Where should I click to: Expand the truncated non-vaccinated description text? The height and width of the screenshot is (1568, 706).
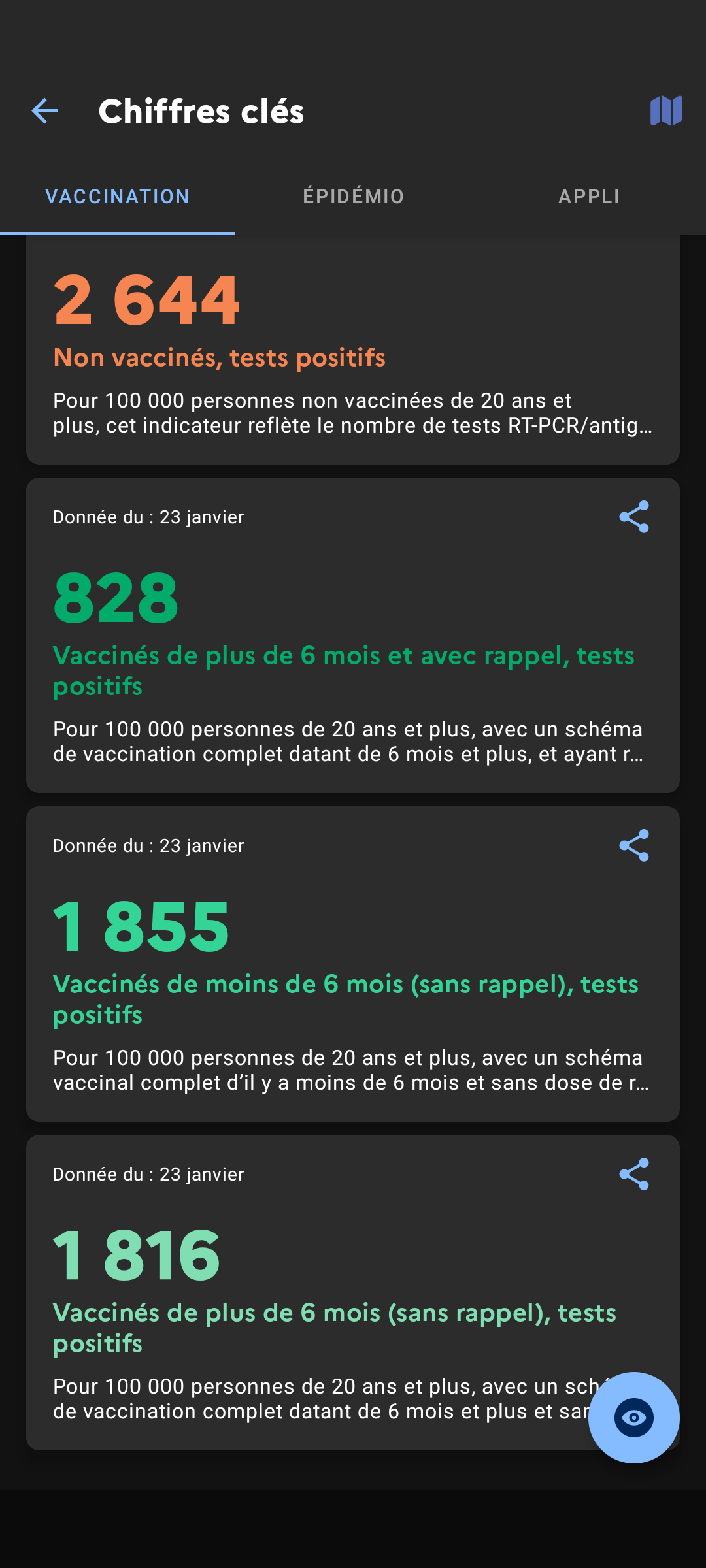click(353, 412)
